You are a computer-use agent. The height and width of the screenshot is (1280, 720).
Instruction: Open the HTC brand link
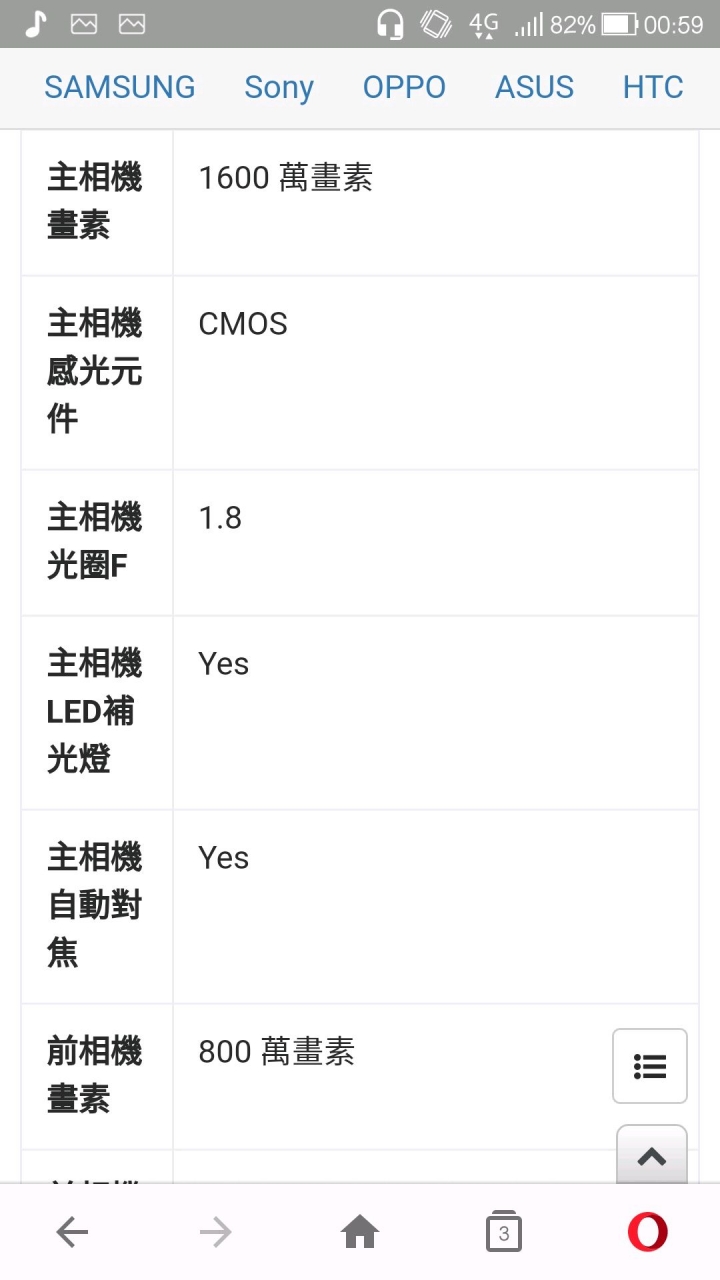pyautogui.click(x=653, y=88)
